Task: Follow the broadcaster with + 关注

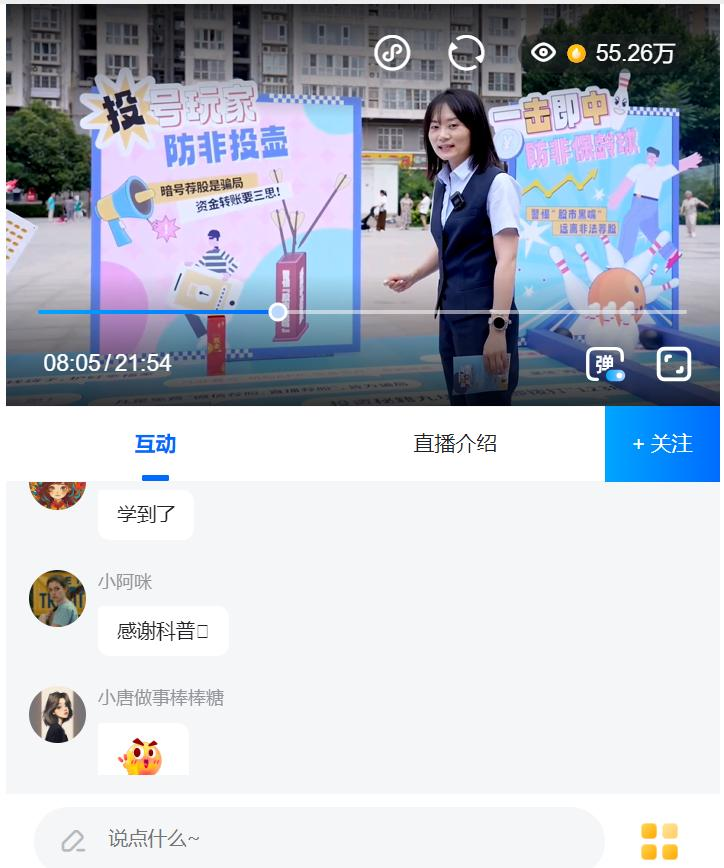Action: pyautogui.click(x=662, y=443)
